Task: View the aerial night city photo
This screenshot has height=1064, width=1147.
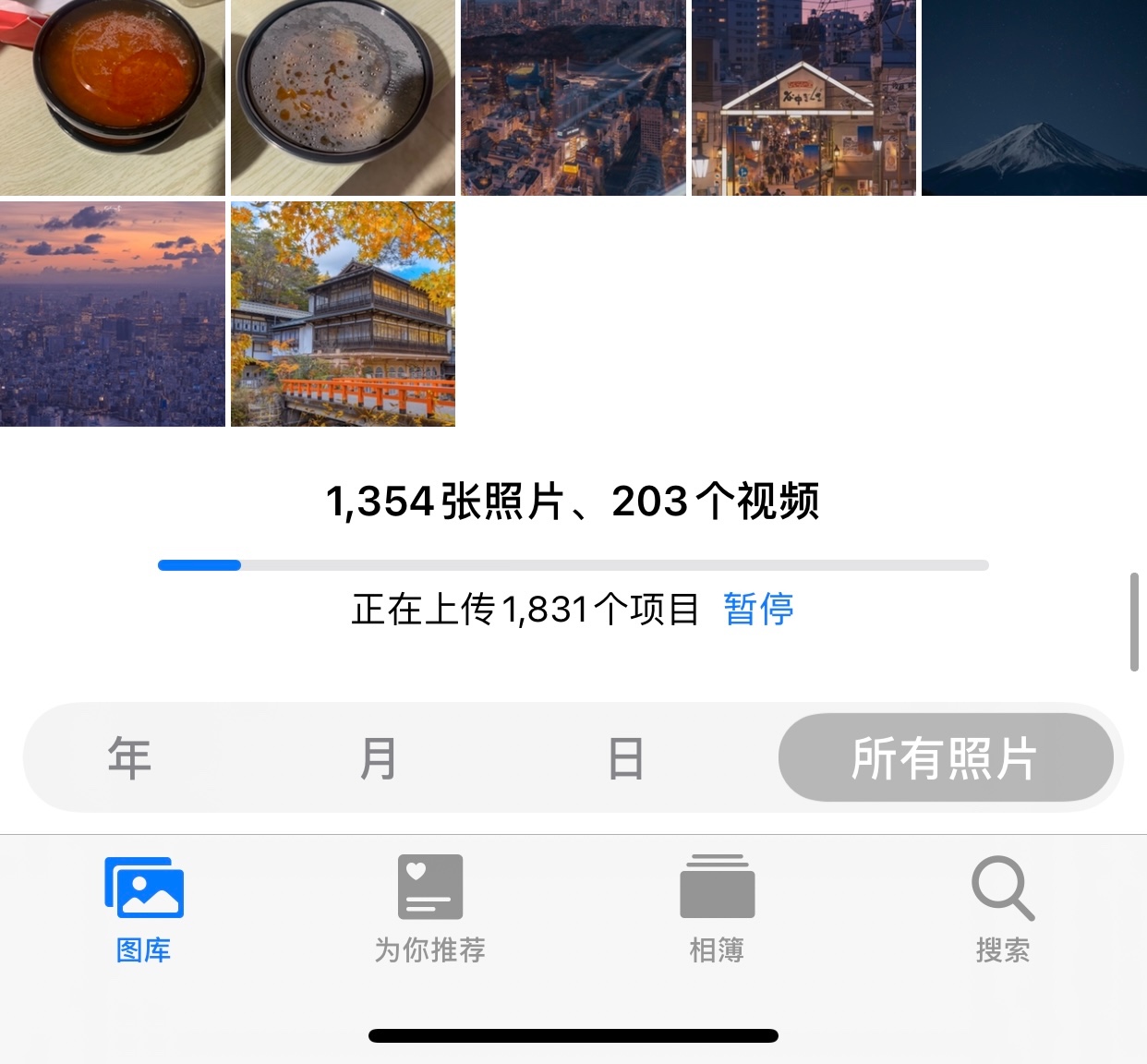Action: [x=573, y=97]
